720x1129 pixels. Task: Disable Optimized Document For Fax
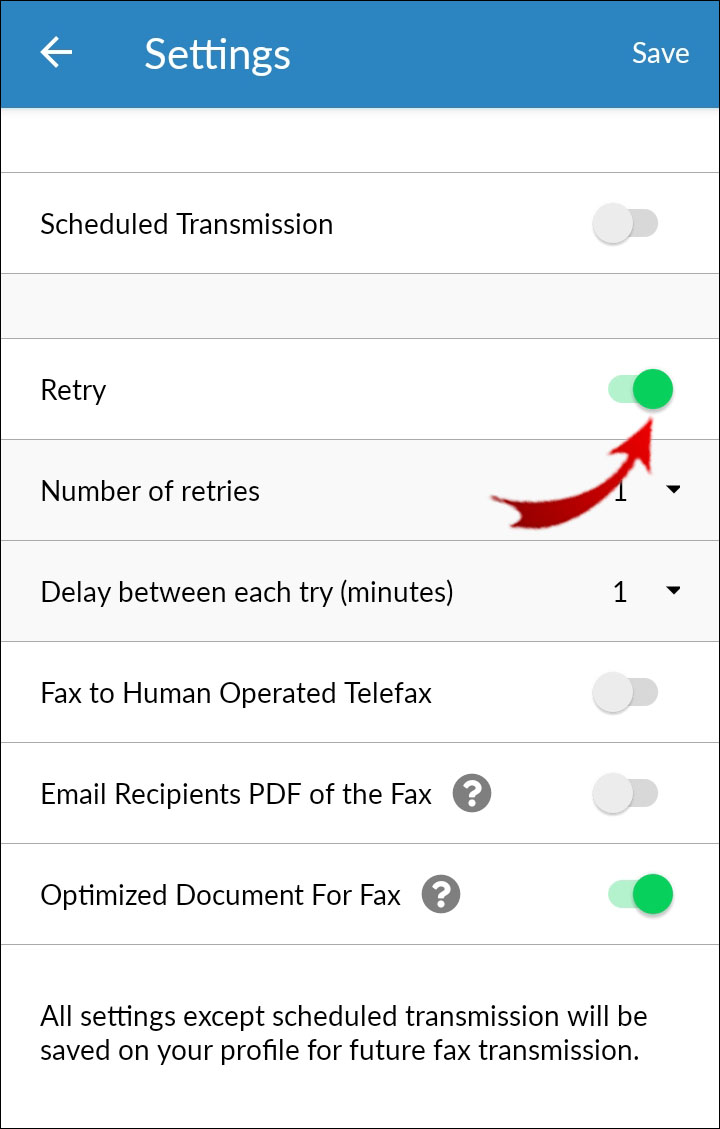(641, 894)
